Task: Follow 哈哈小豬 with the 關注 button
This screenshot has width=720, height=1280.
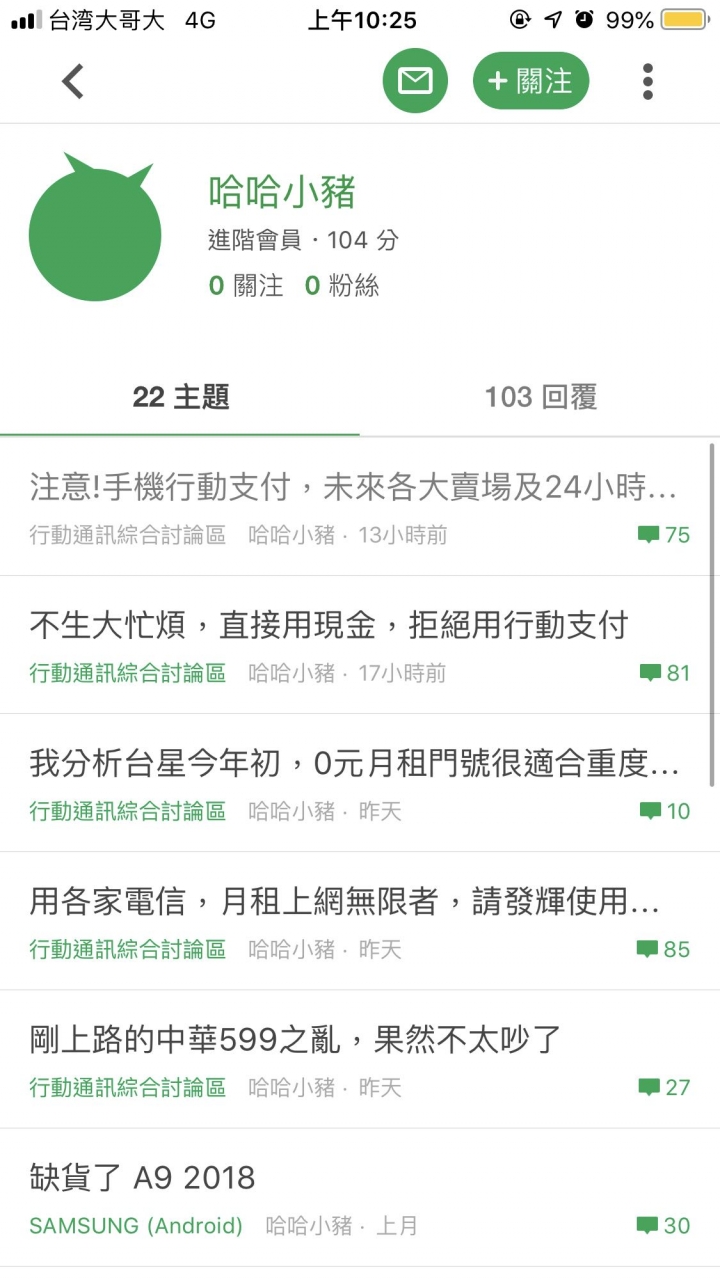Action: (531, 81)
